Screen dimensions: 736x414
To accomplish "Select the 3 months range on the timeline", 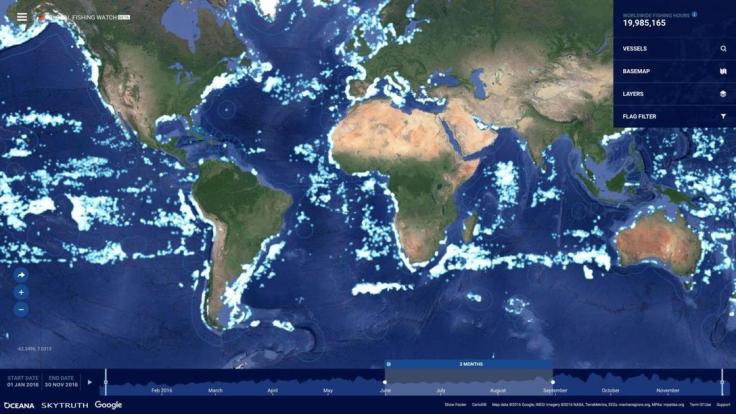I will coord(468,364).
